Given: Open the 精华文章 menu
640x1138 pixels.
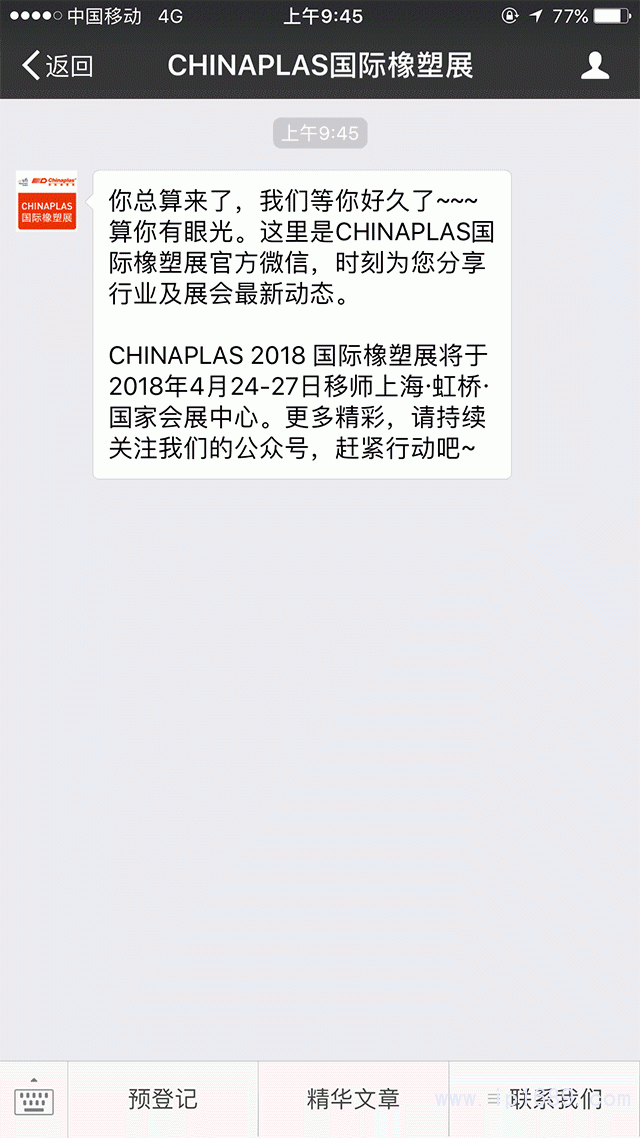Looking at the screenshot, I should tap(353, 1099).
